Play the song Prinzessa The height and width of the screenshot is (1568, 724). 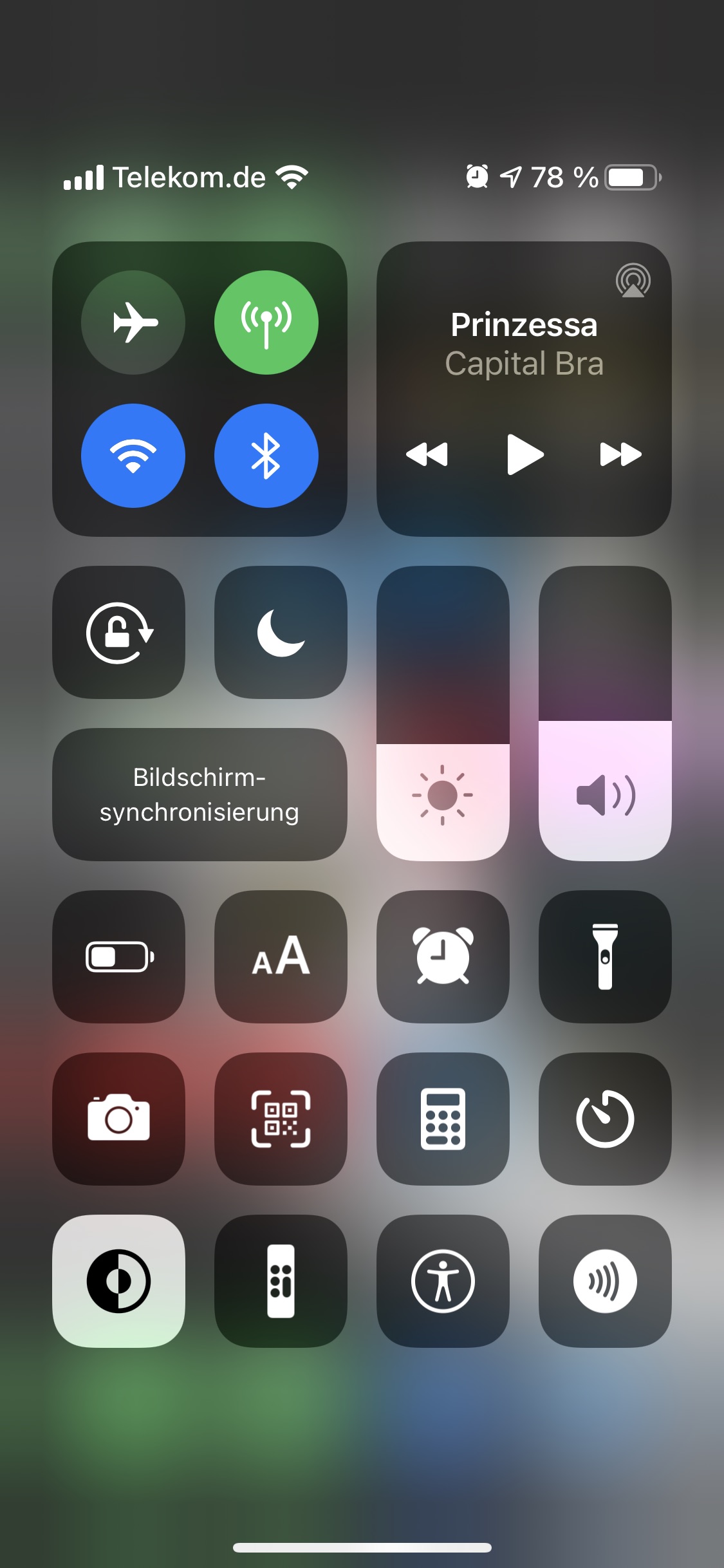(x=524, y=454)
